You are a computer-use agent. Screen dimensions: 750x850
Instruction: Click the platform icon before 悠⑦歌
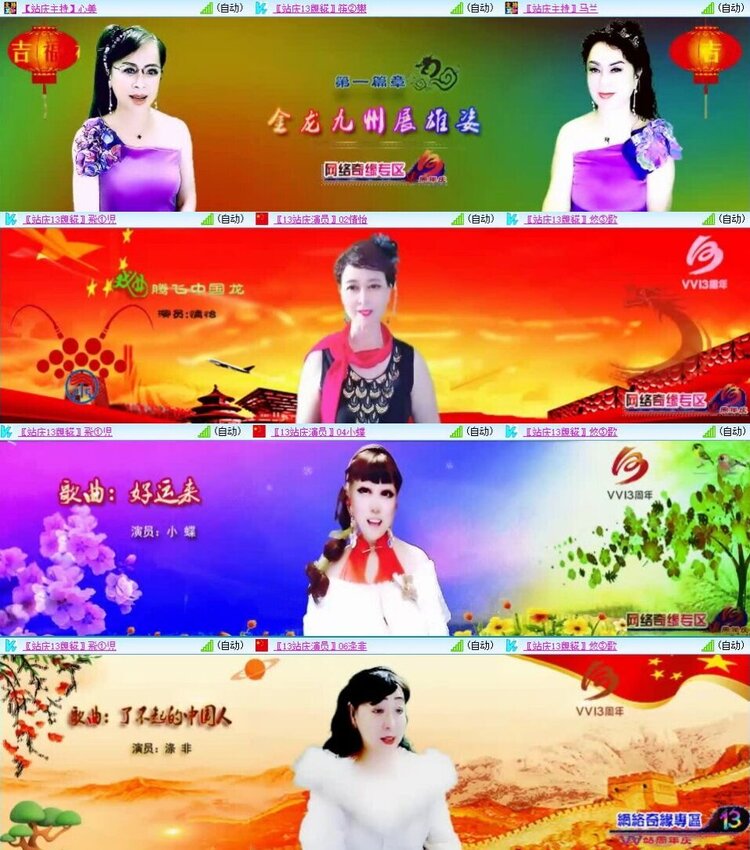[512, 218]
